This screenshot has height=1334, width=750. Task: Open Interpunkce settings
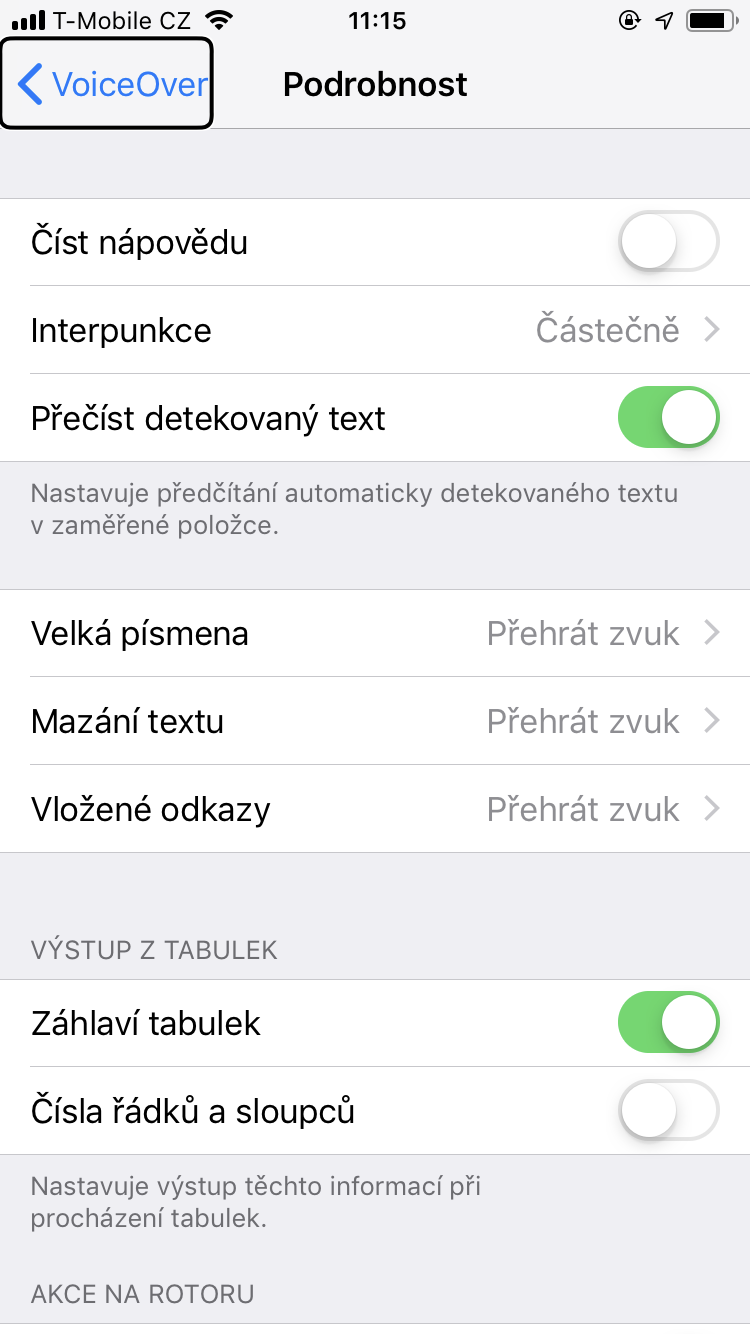(375, 330)
